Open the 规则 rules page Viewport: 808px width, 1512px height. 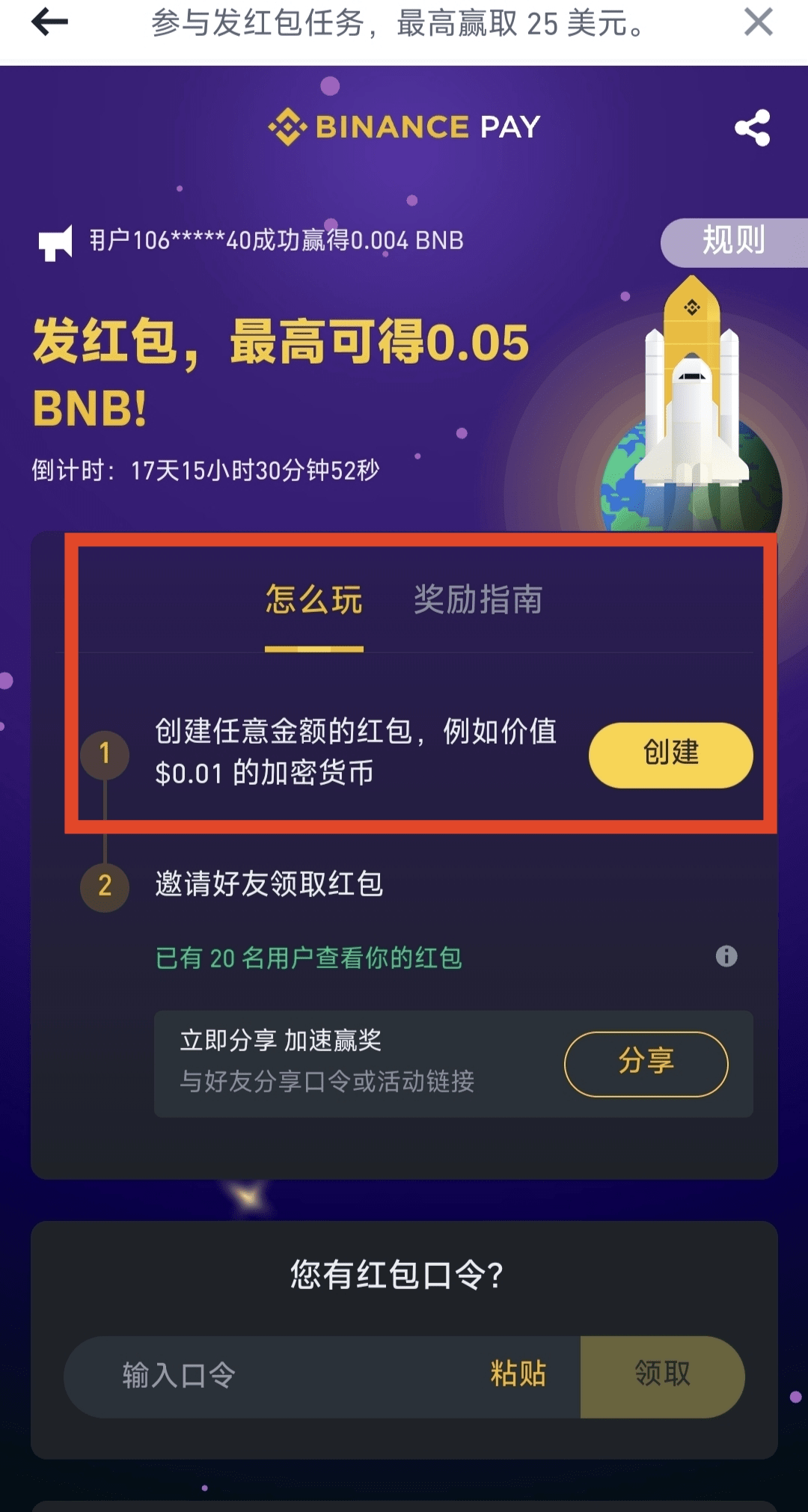(733, 242)
